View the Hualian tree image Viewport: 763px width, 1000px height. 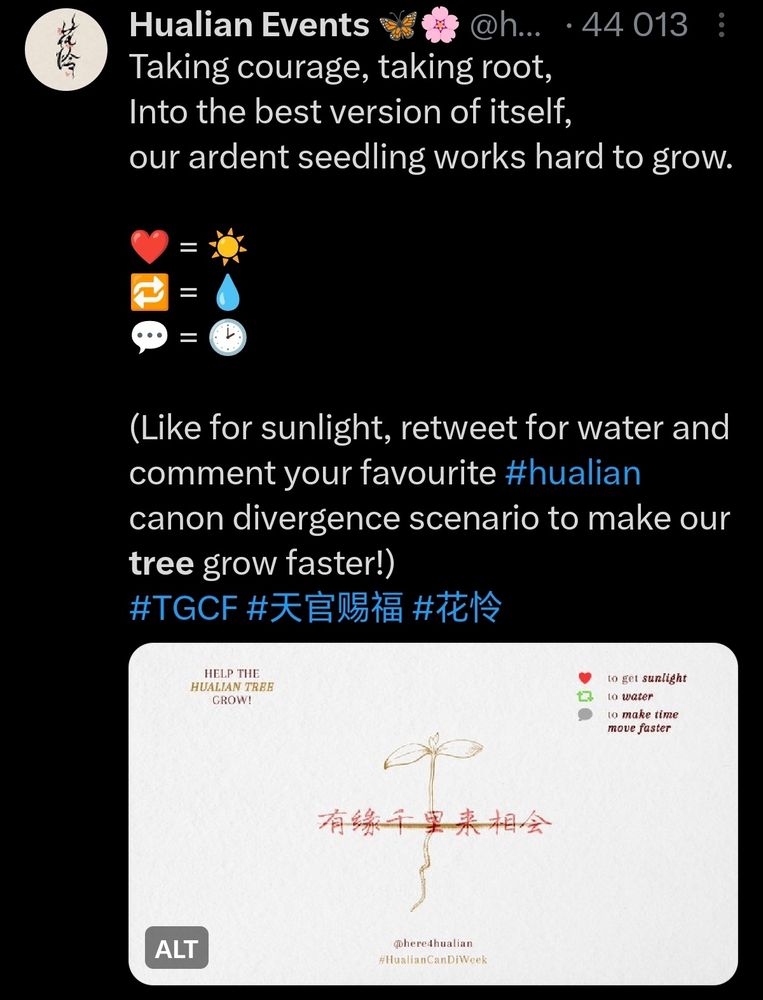[433, 800]
